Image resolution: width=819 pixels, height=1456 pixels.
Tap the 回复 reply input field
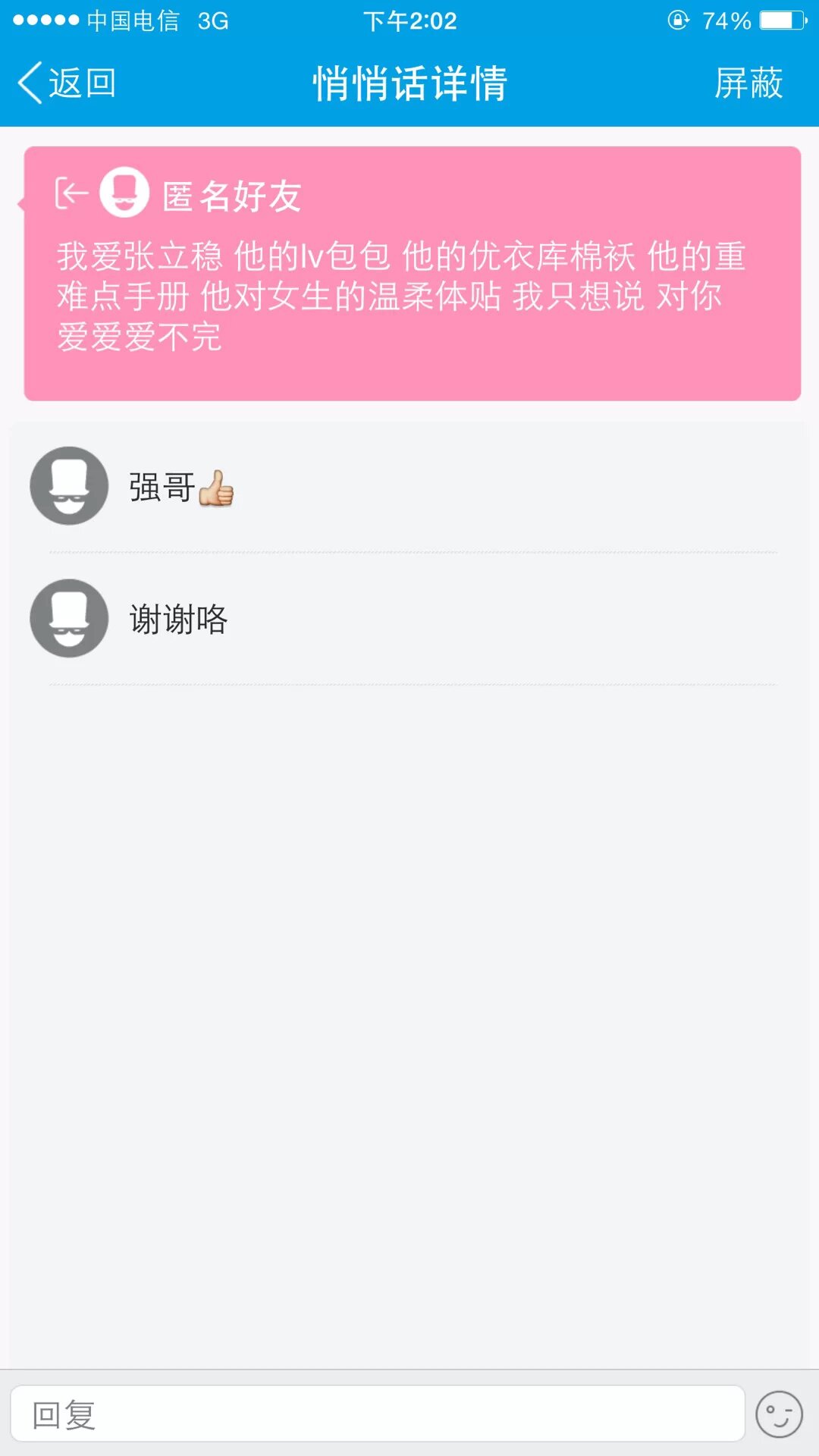click(x=377, y=1414)
